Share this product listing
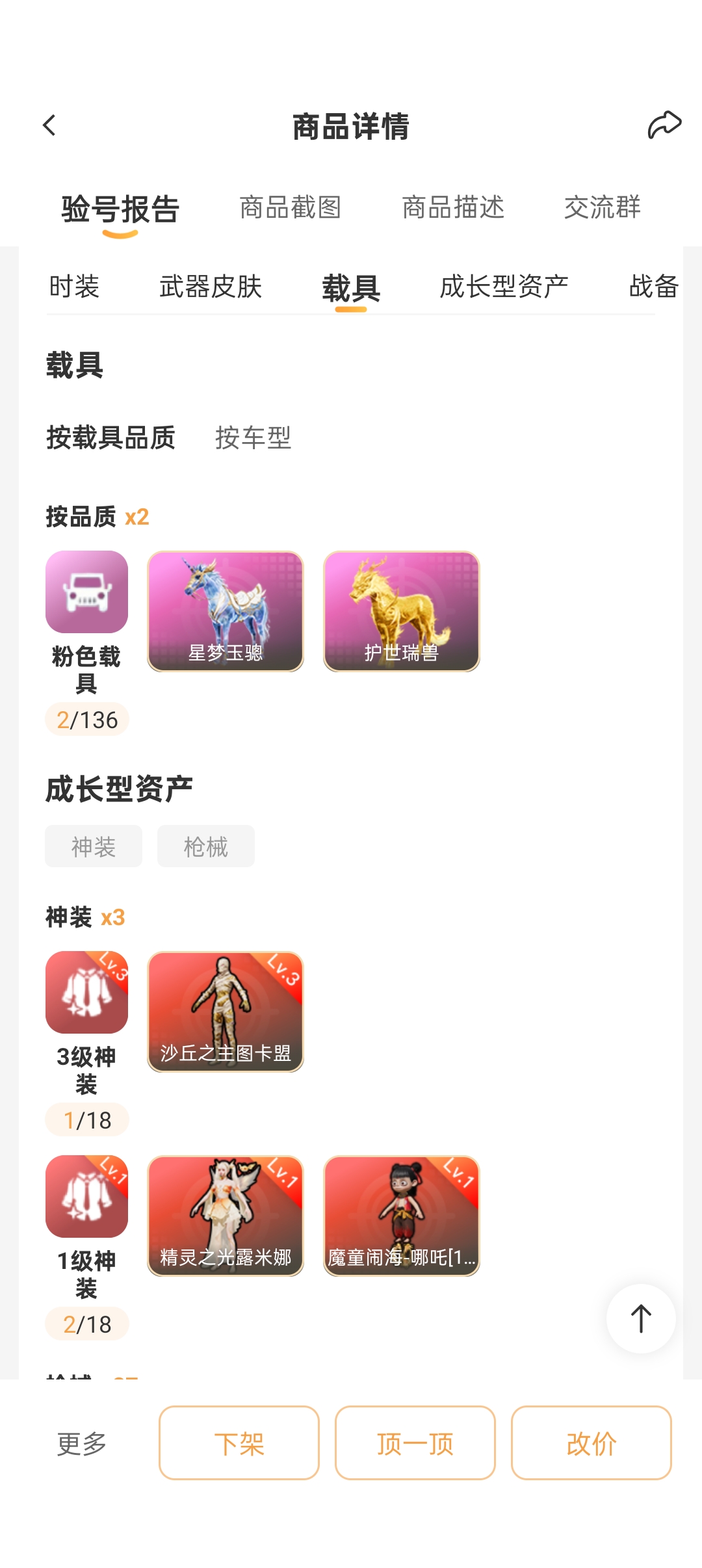This screenshot has height=1568, width=702. click(x=664, y=125)
